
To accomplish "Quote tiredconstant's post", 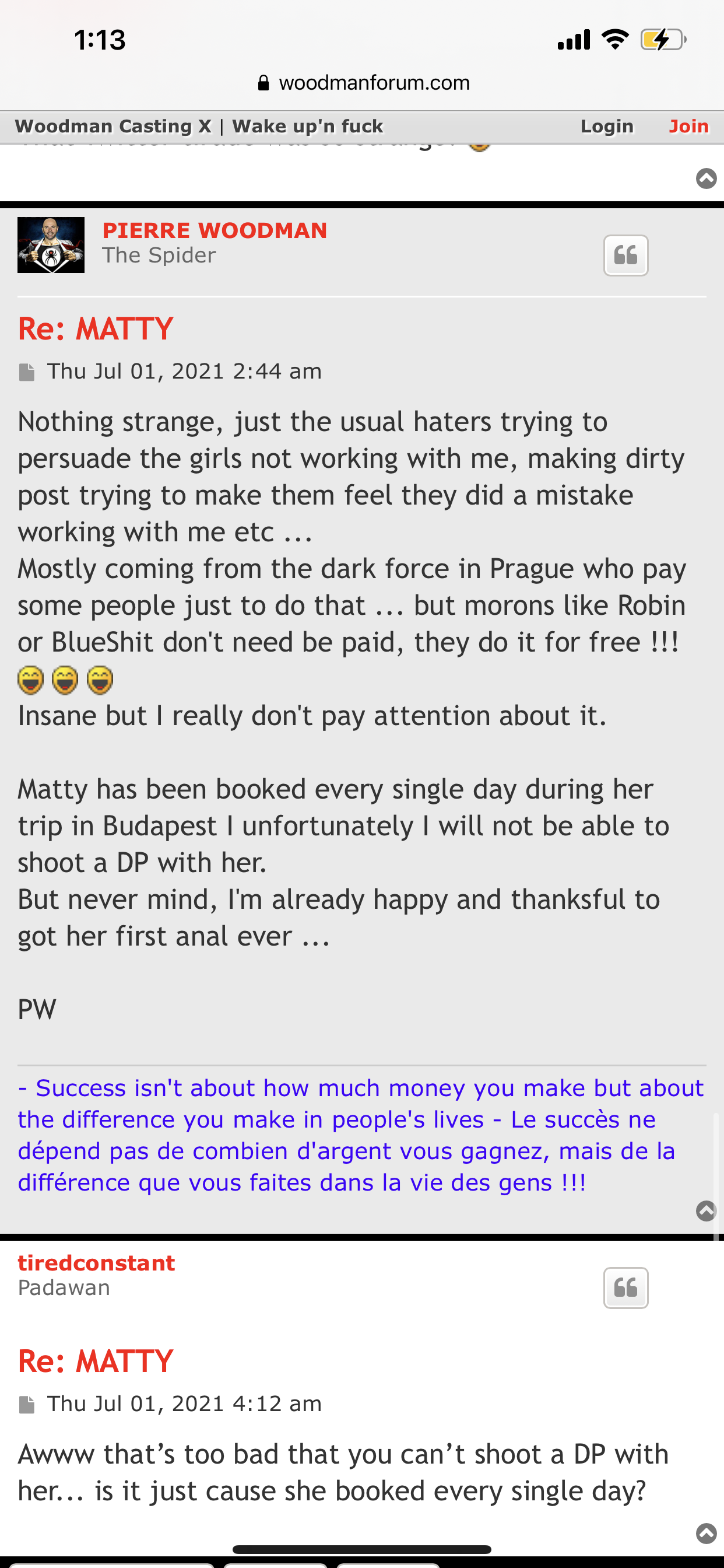I will 625,1287.
